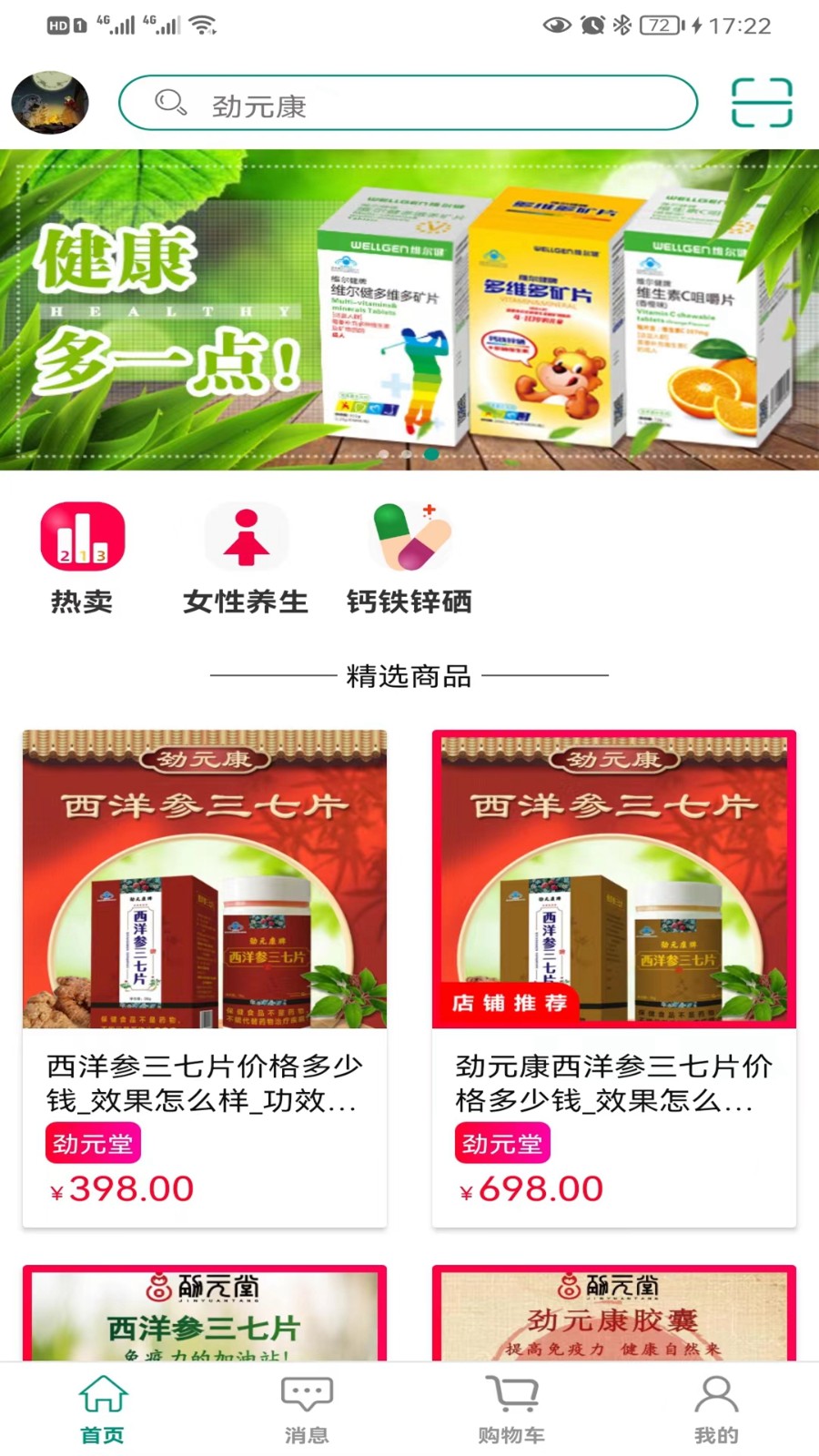Screen dimensions: 819x1456
Task: Open the 健康多一点 vitamin banner
Action: click(x=409, y=309)
